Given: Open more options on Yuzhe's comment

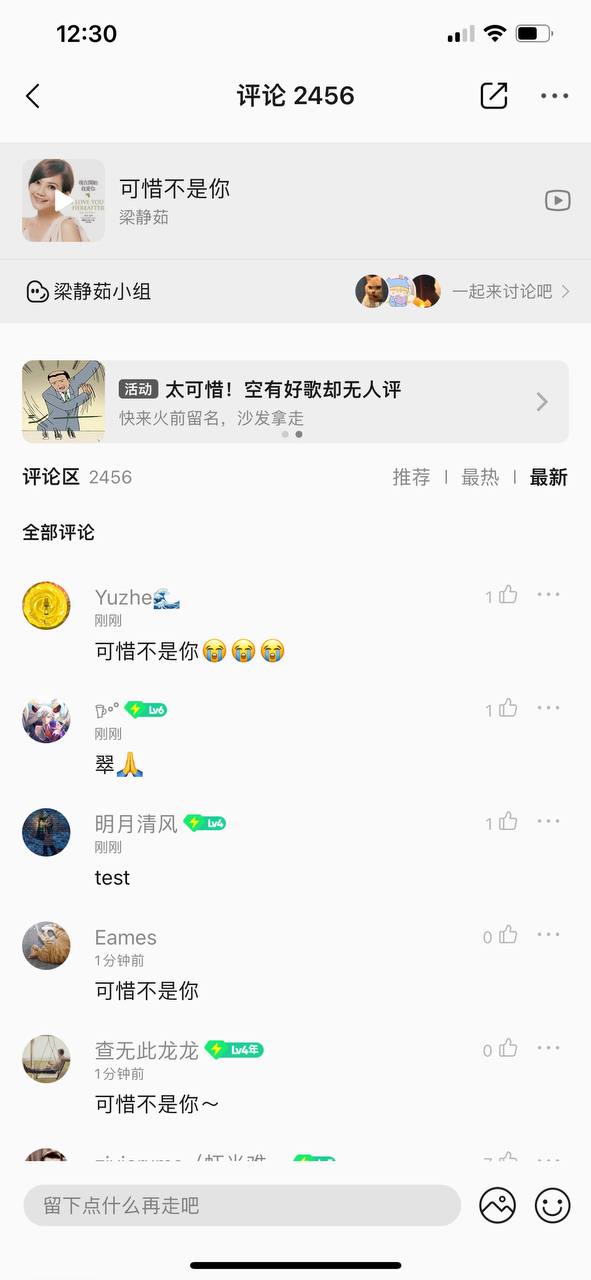Looking at the screenshot, I should [548, 594].
